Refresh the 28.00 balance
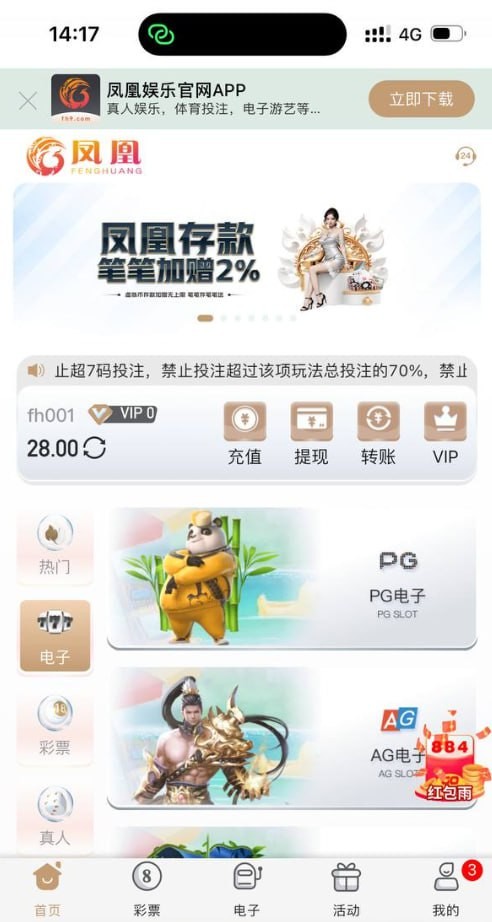This screenshot has height=922, width=492. coord(95,448)
